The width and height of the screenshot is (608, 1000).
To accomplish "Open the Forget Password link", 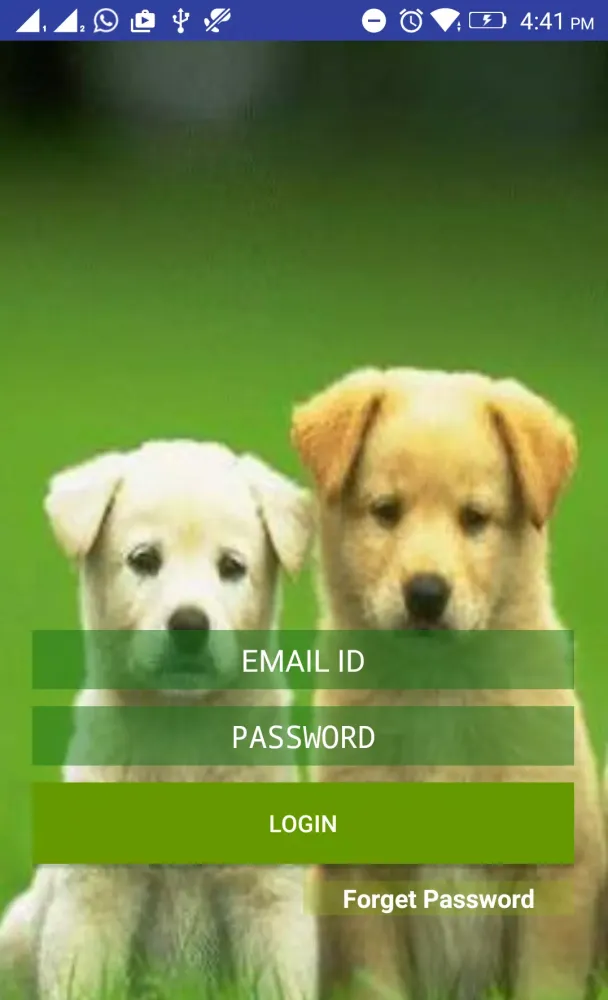I will point(438,899).
